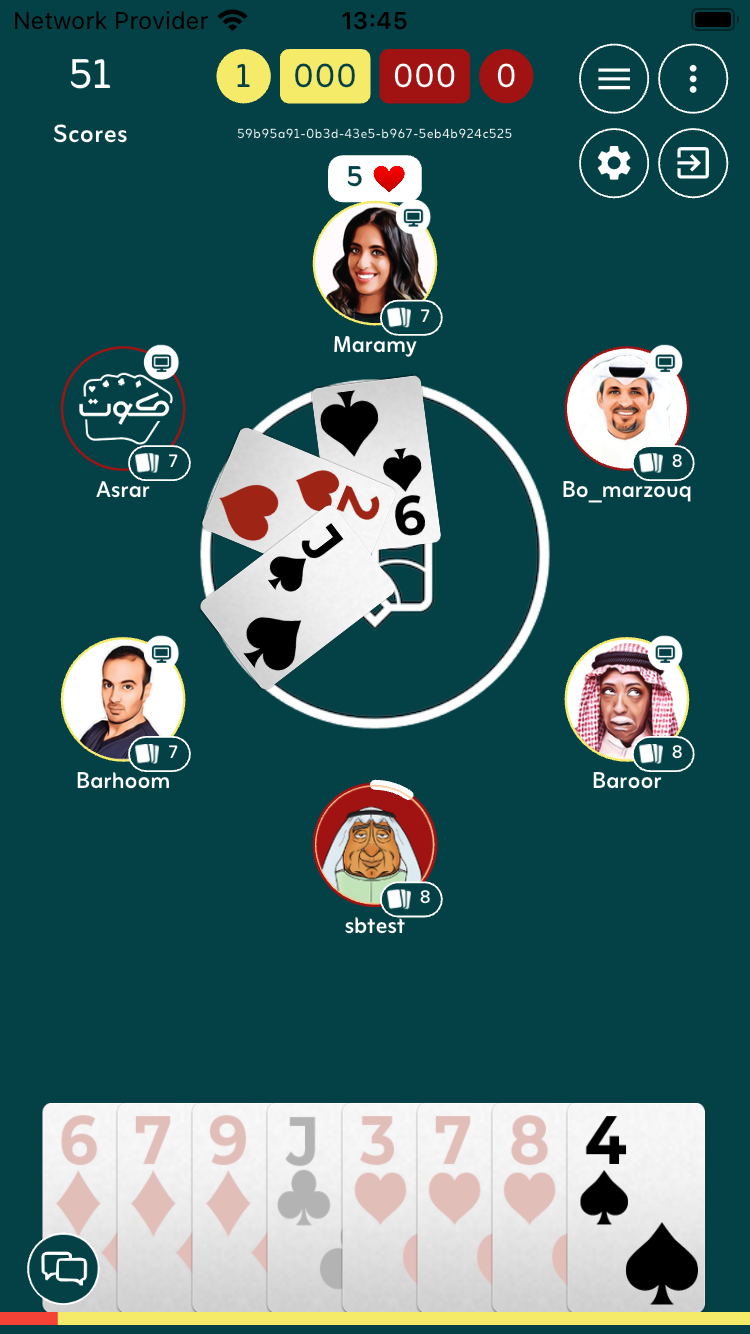Exit the game table
The width and height of the screenshot is (750, 1334).
pos(693,163)
